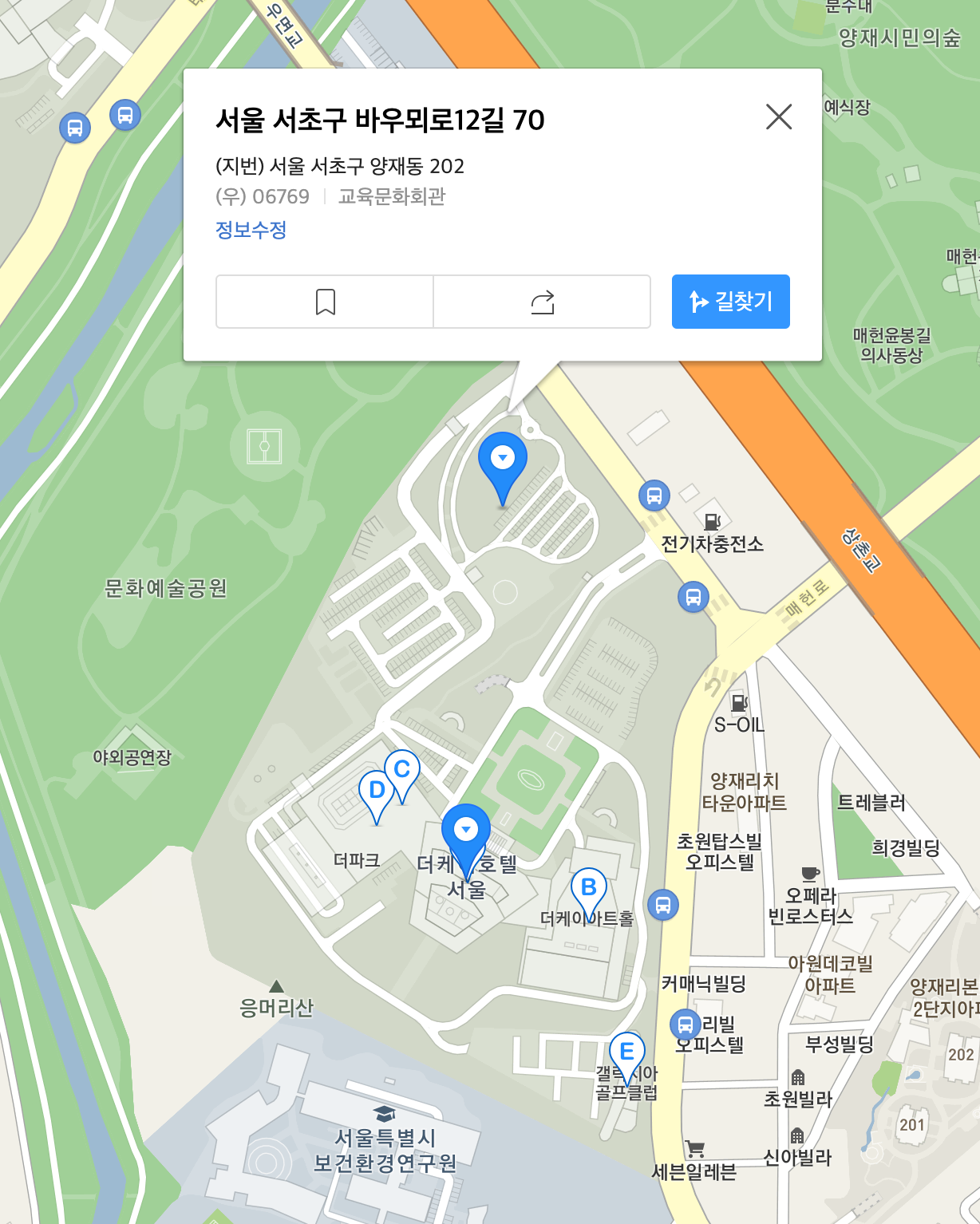This screenshot has height=1224, width=980.
Task: Close the address info card
Action: point(780,118)
